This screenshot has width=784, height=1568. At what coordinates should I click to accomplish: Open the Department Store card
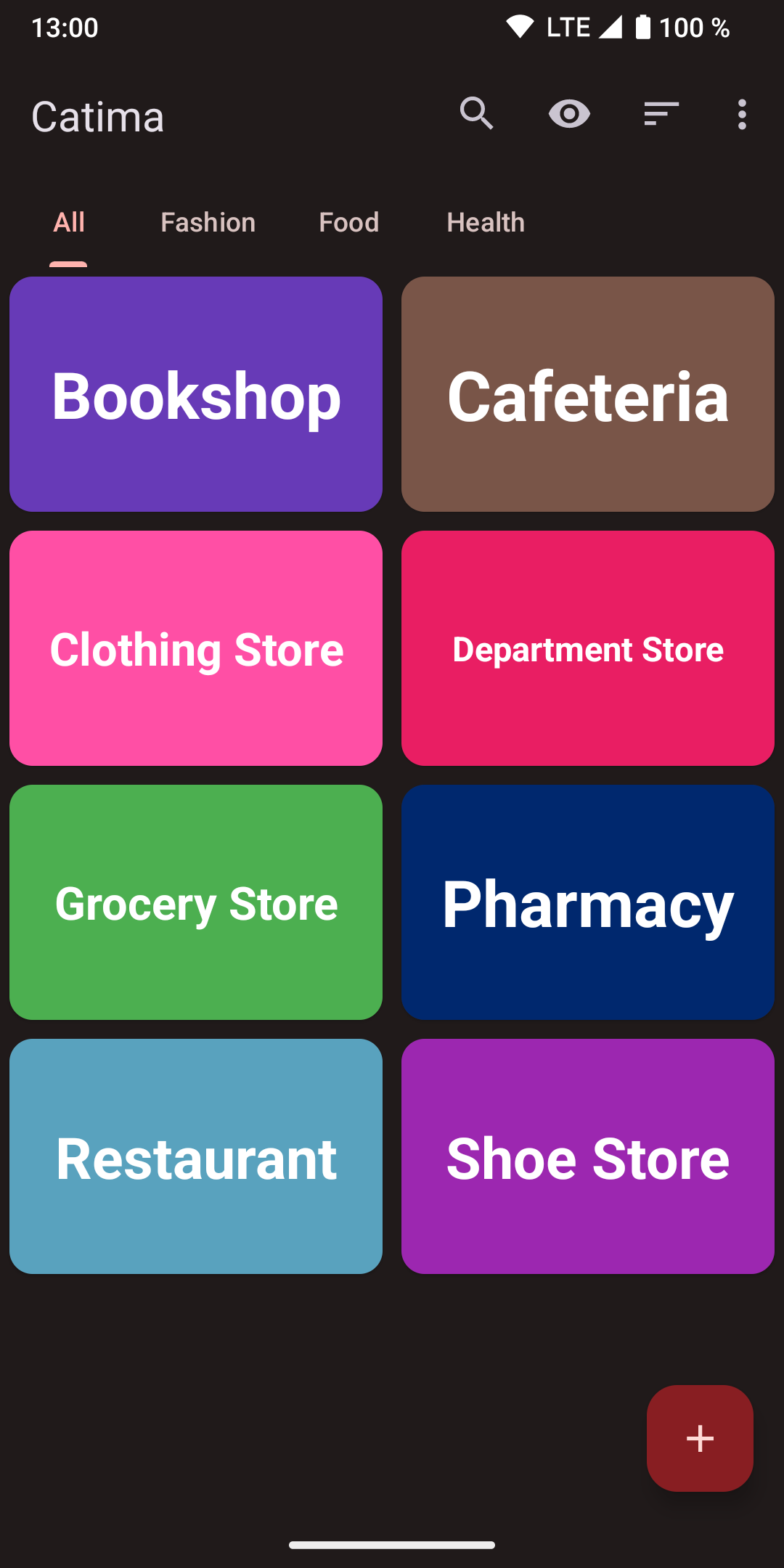pyautogui.click(x=588, y=648)
